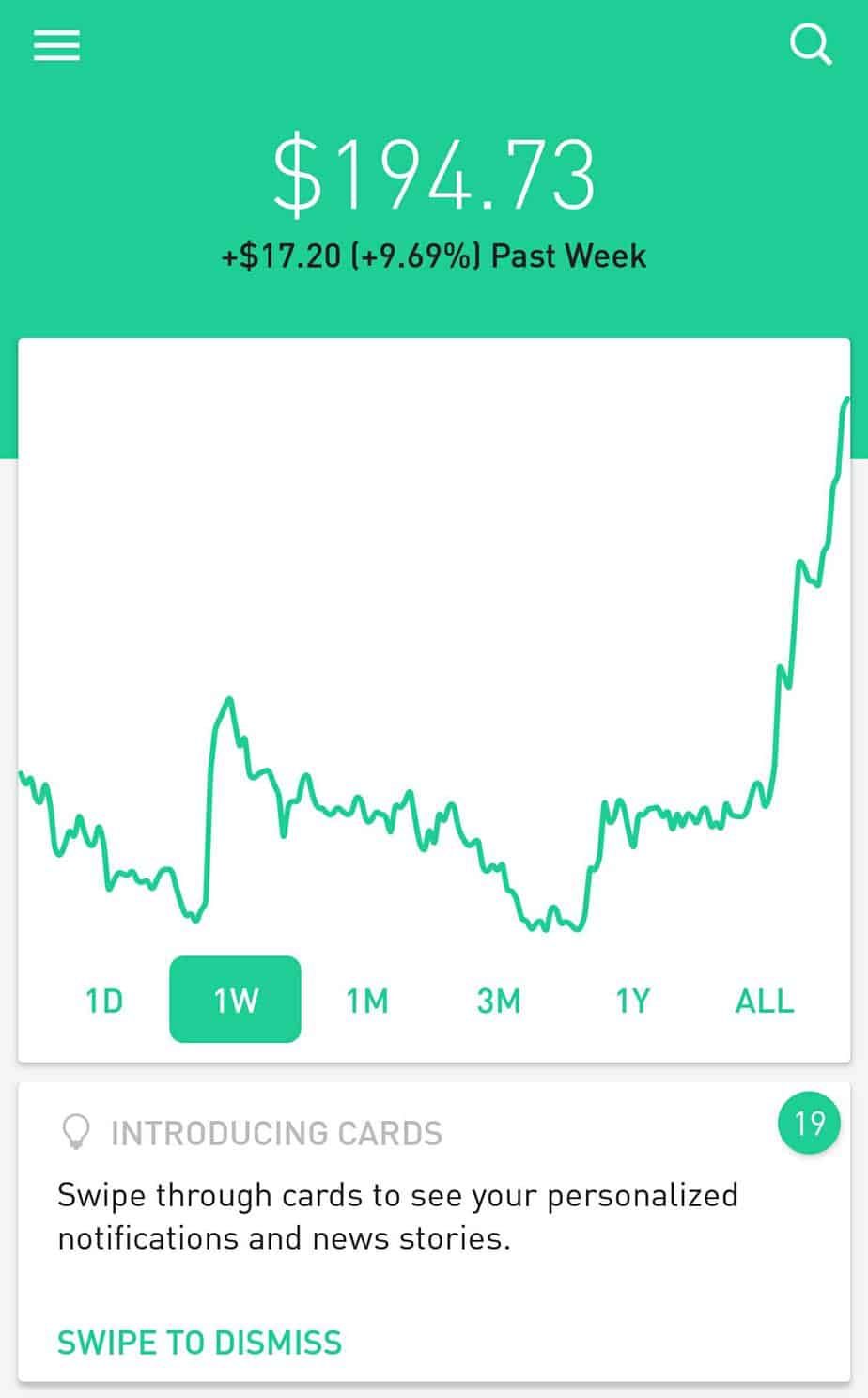Image resolution: width=868 pixels, height=1398 pixels.
Task: View the 1Y chart range
Action: (632, 1001)
